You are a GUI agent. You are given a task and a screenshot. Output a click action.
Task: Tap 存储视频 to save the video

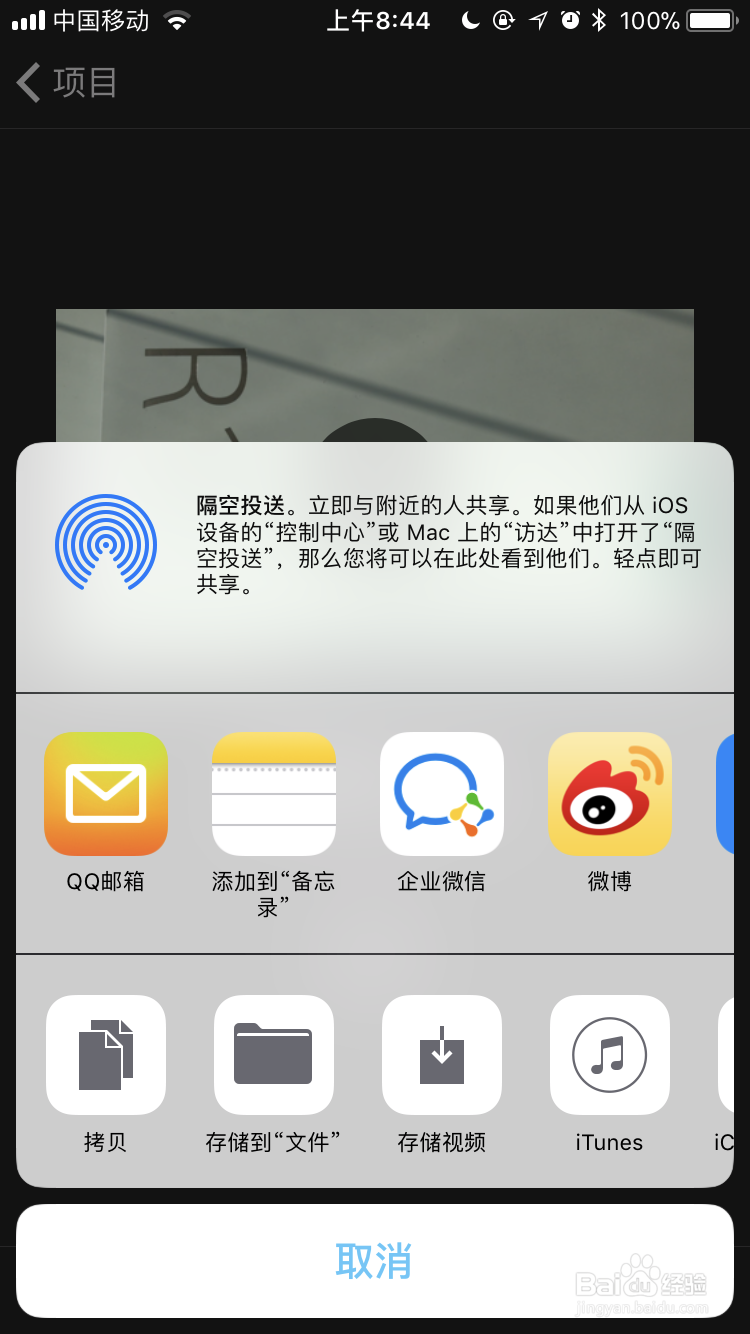tap(441, 1055)
